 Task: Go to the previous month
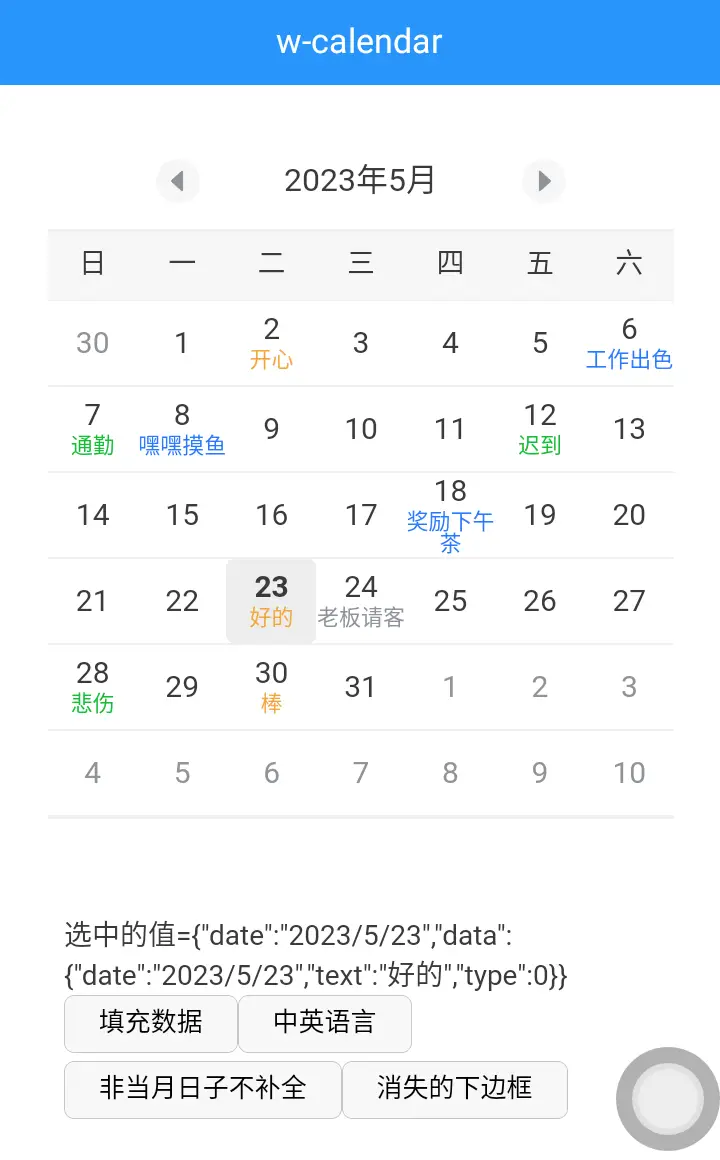178,181
